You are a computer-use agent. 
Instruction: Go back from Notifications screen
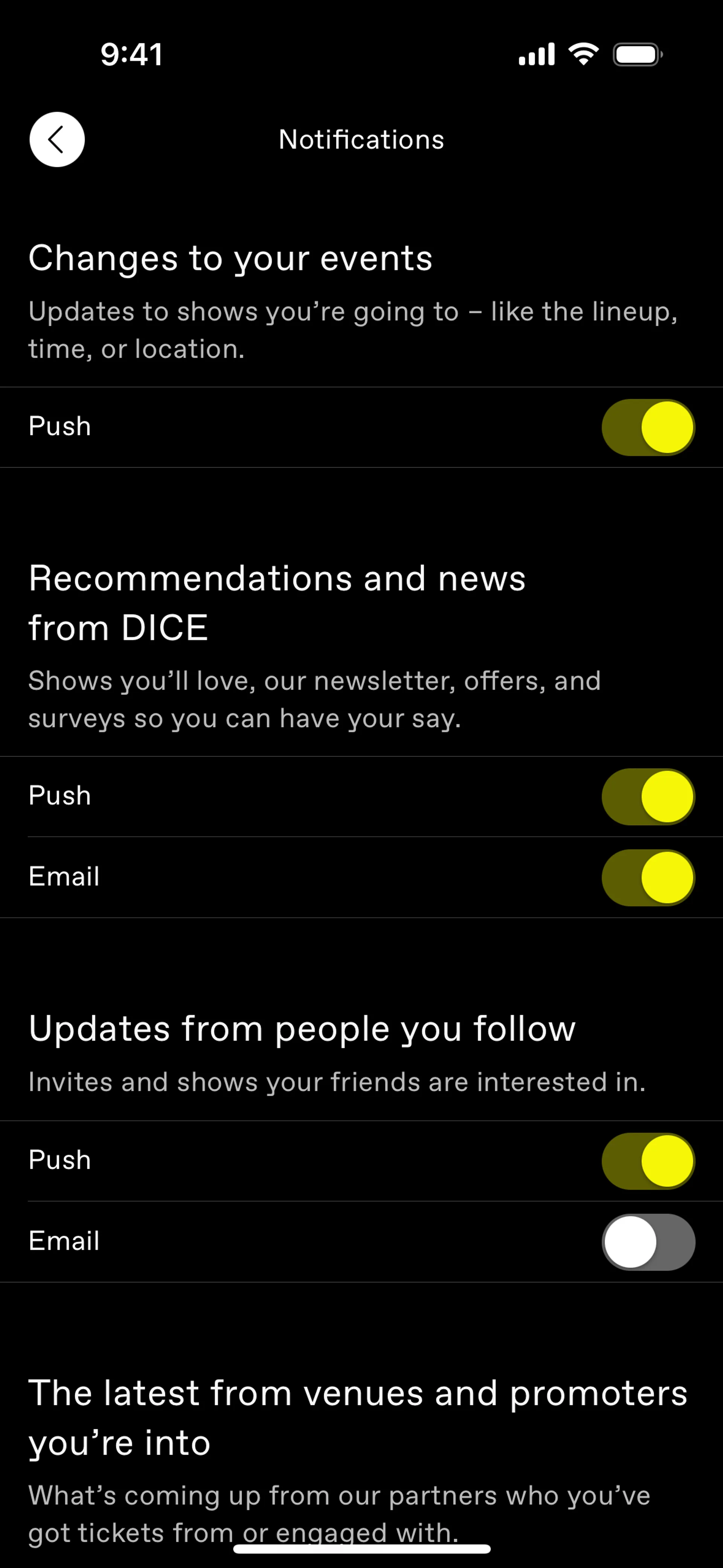pos(57,139)
